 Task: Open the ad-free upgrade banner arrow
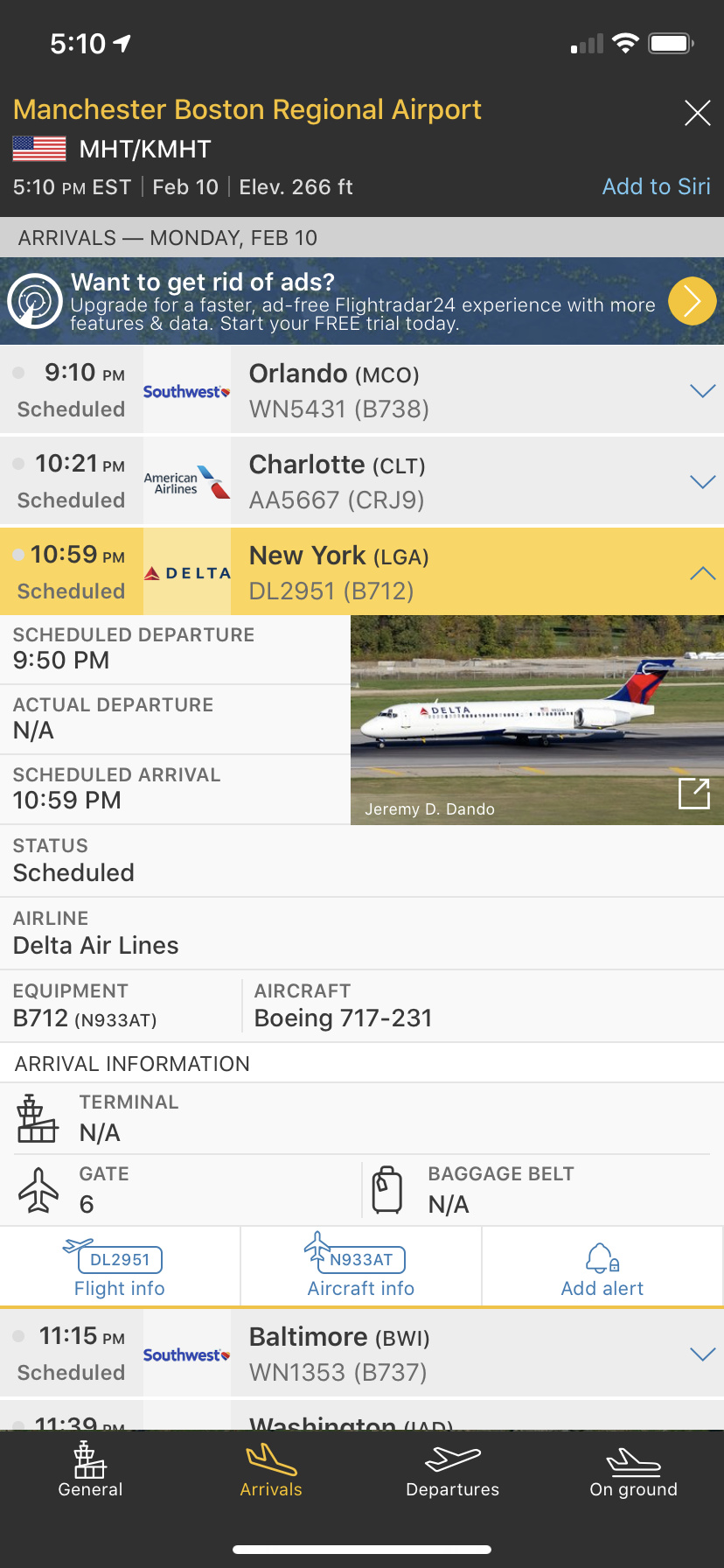click(692, 301)
